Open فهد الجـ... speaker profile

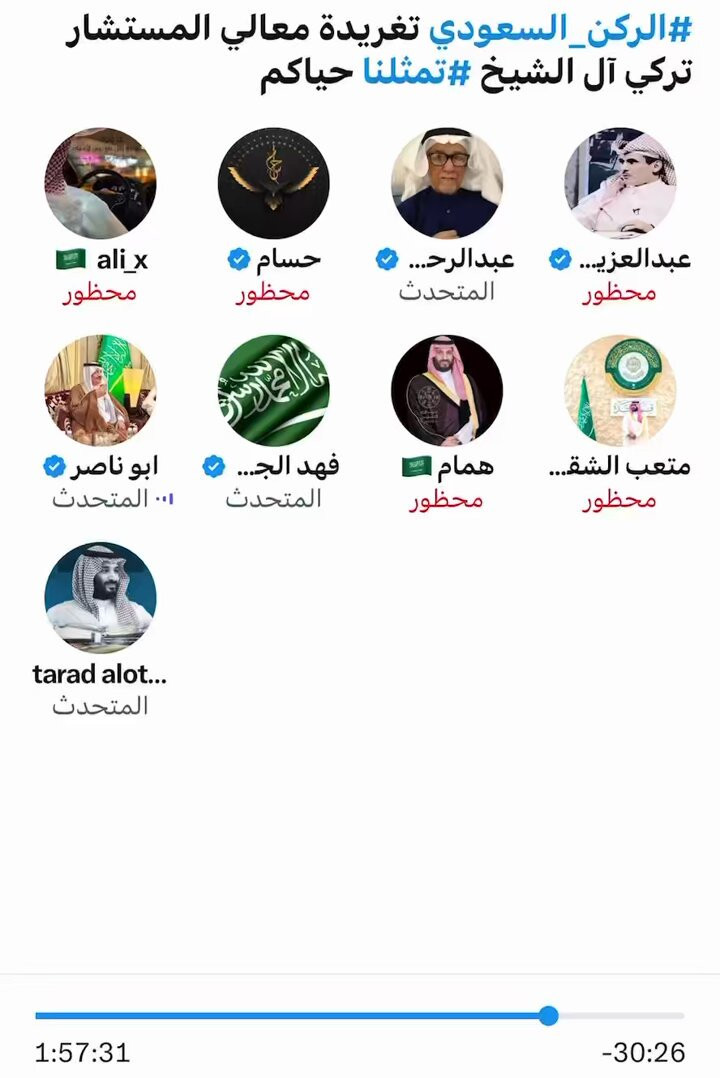click(x=273, y=390)
